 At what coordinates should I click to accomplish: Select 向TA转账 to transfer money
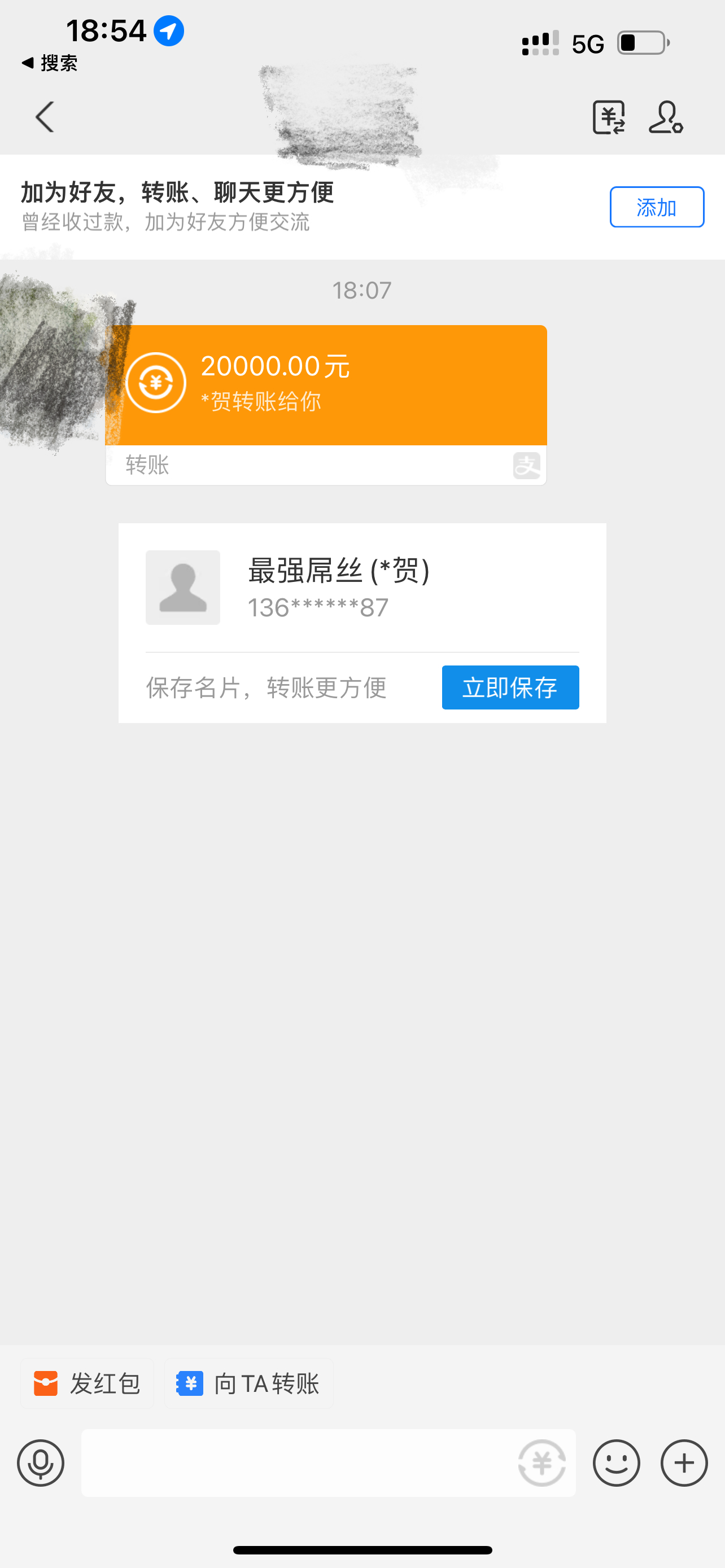(248, 1383)
